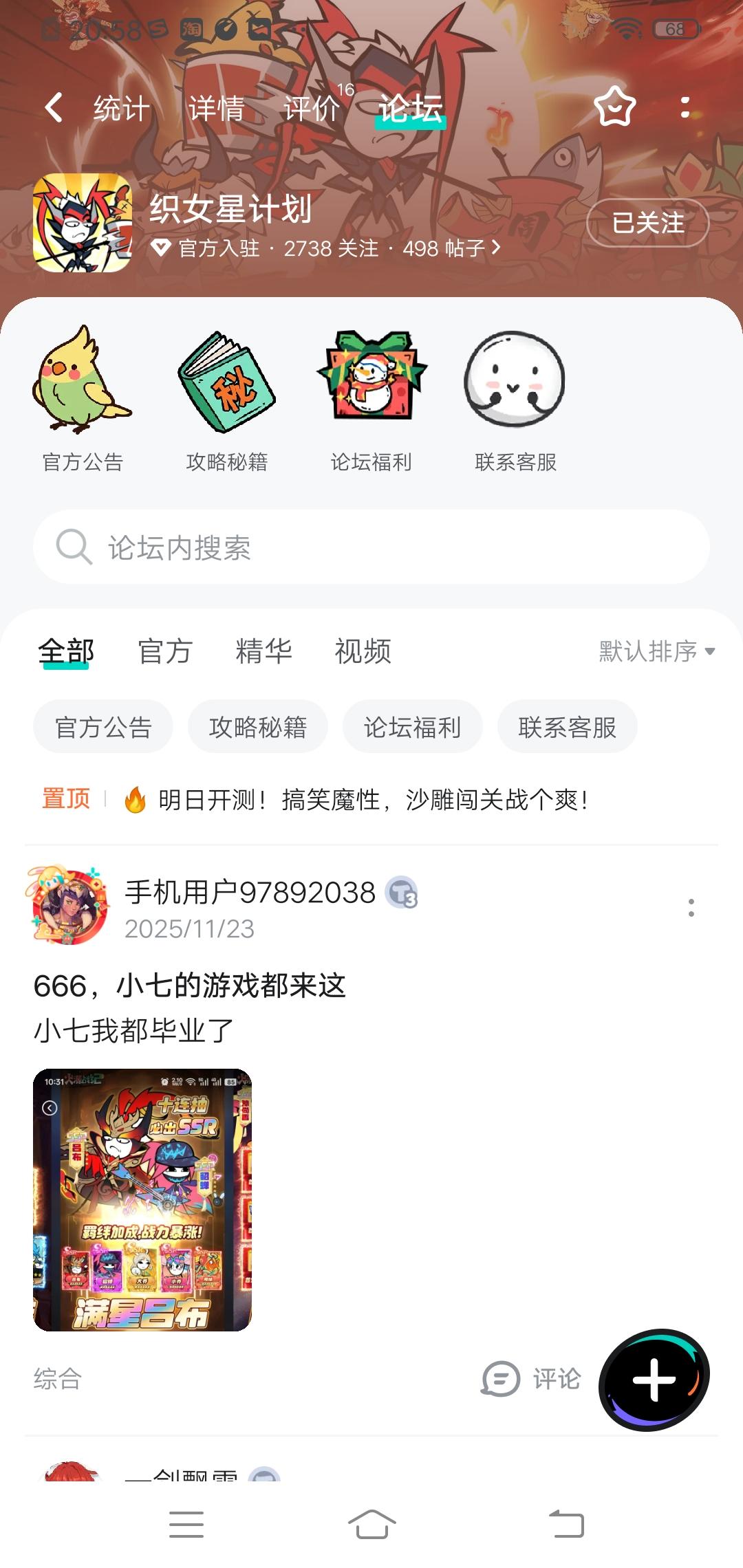Go back using the top-left arrow

(x=54, y=108)
